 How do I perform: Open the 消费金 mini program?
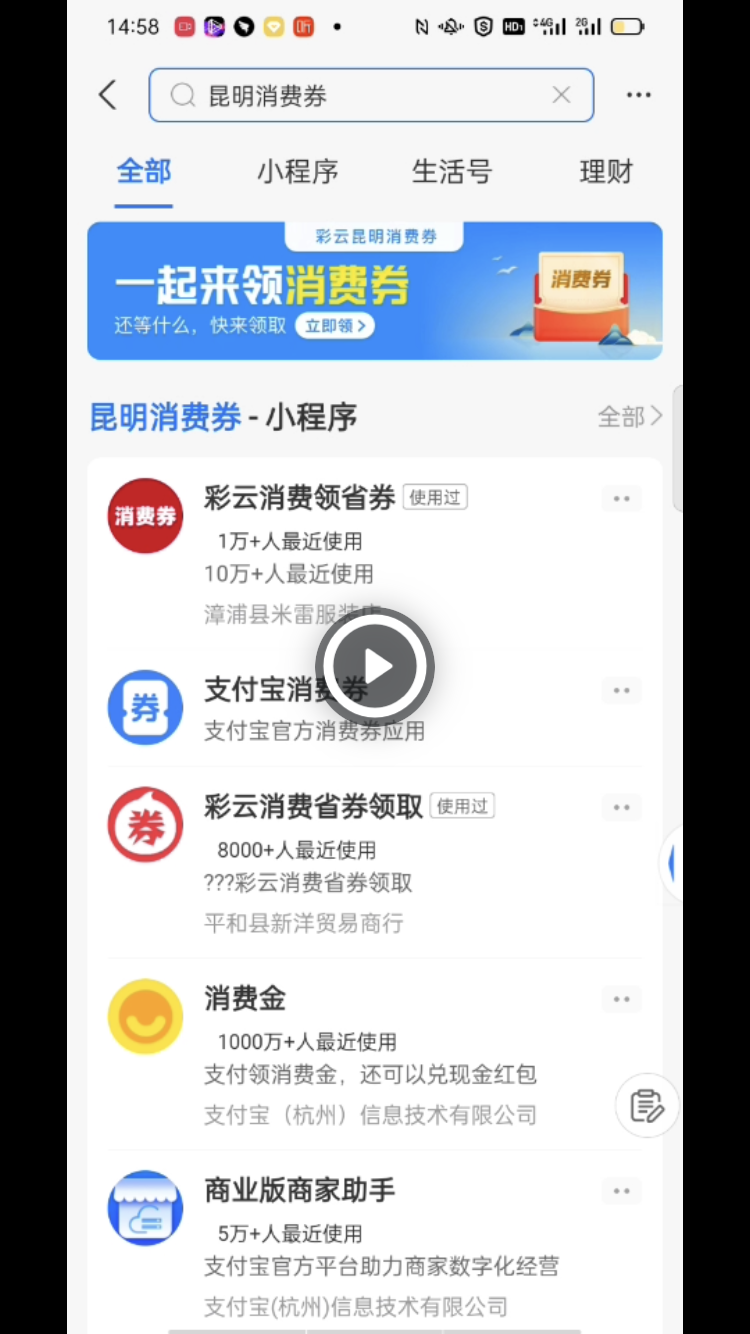point(245,998)
